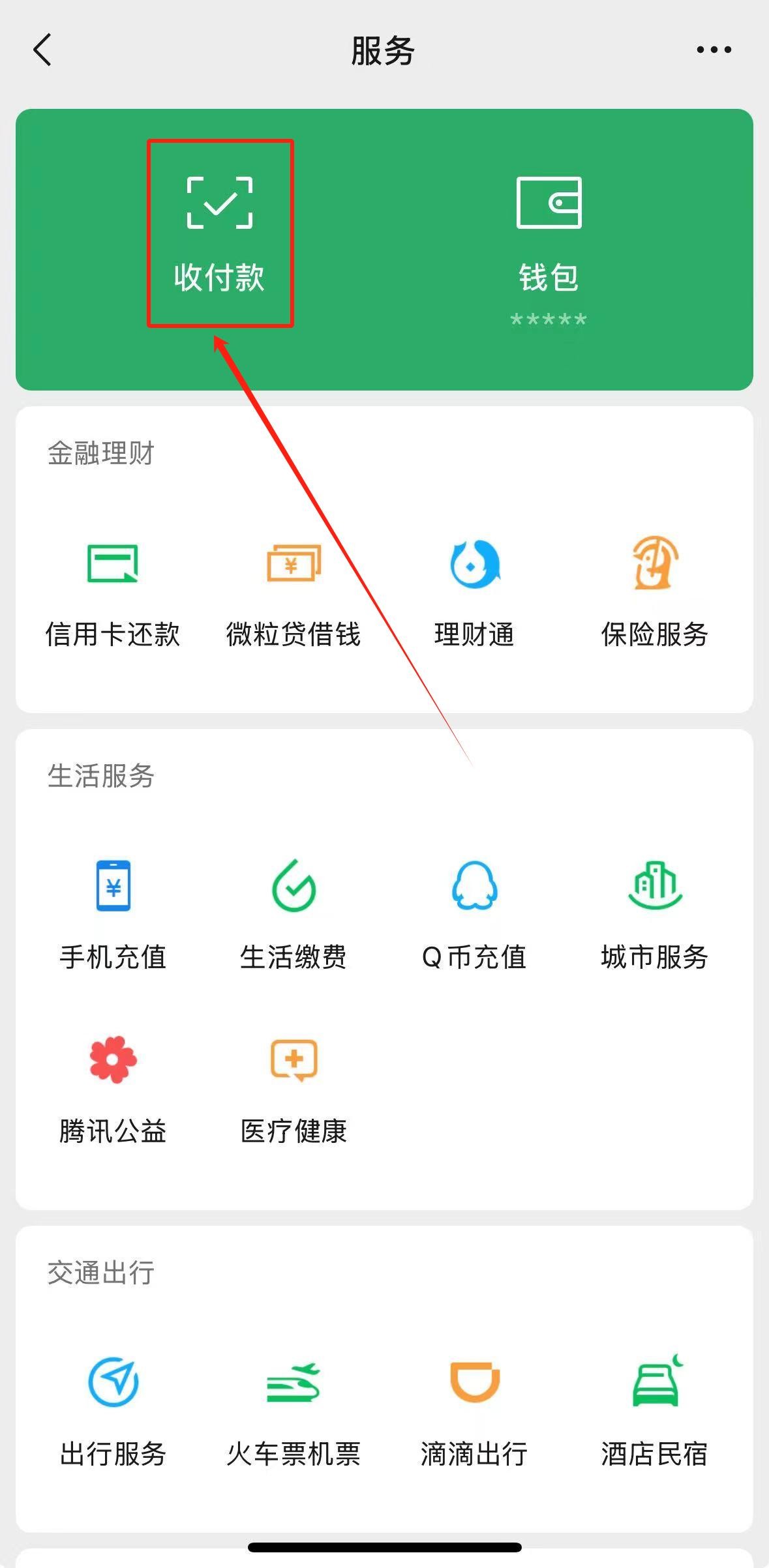Open the 钱包 wallet
The width and height of the screenshot is (769, 1568).
click(549, 233)
